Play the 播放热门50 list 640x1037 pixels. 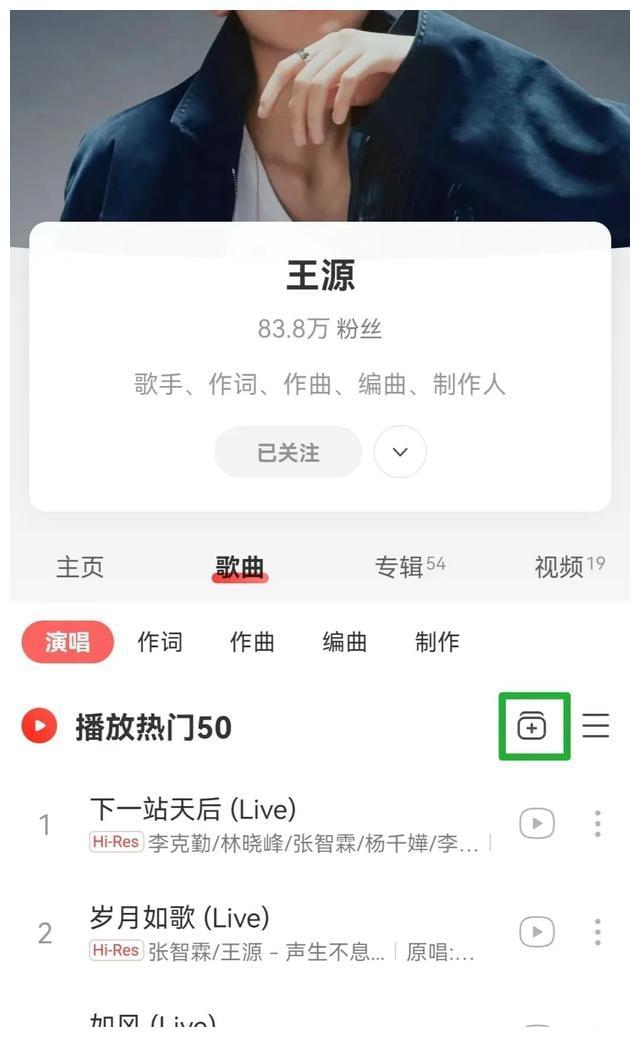click(40, 726)
